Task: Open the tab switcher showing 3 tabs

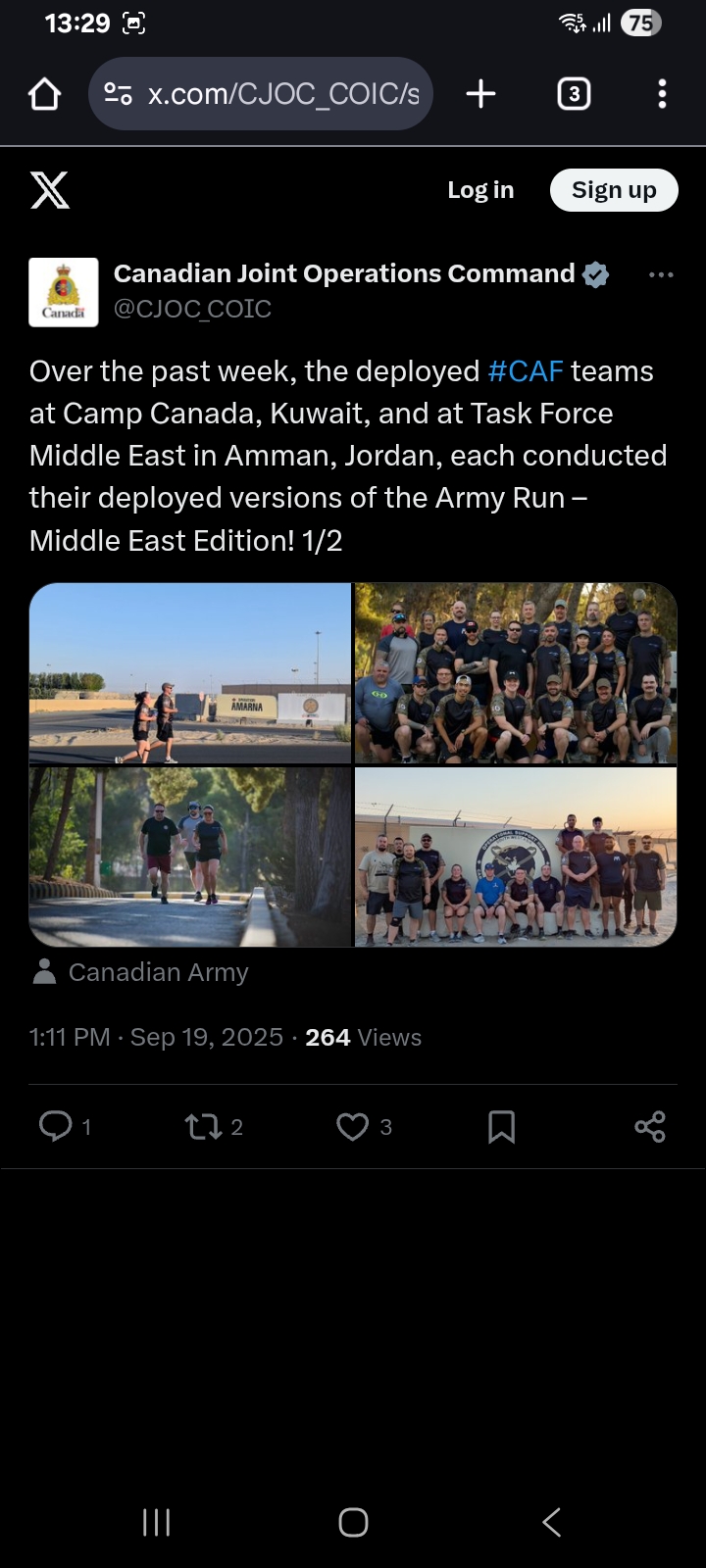Action: 574,94
